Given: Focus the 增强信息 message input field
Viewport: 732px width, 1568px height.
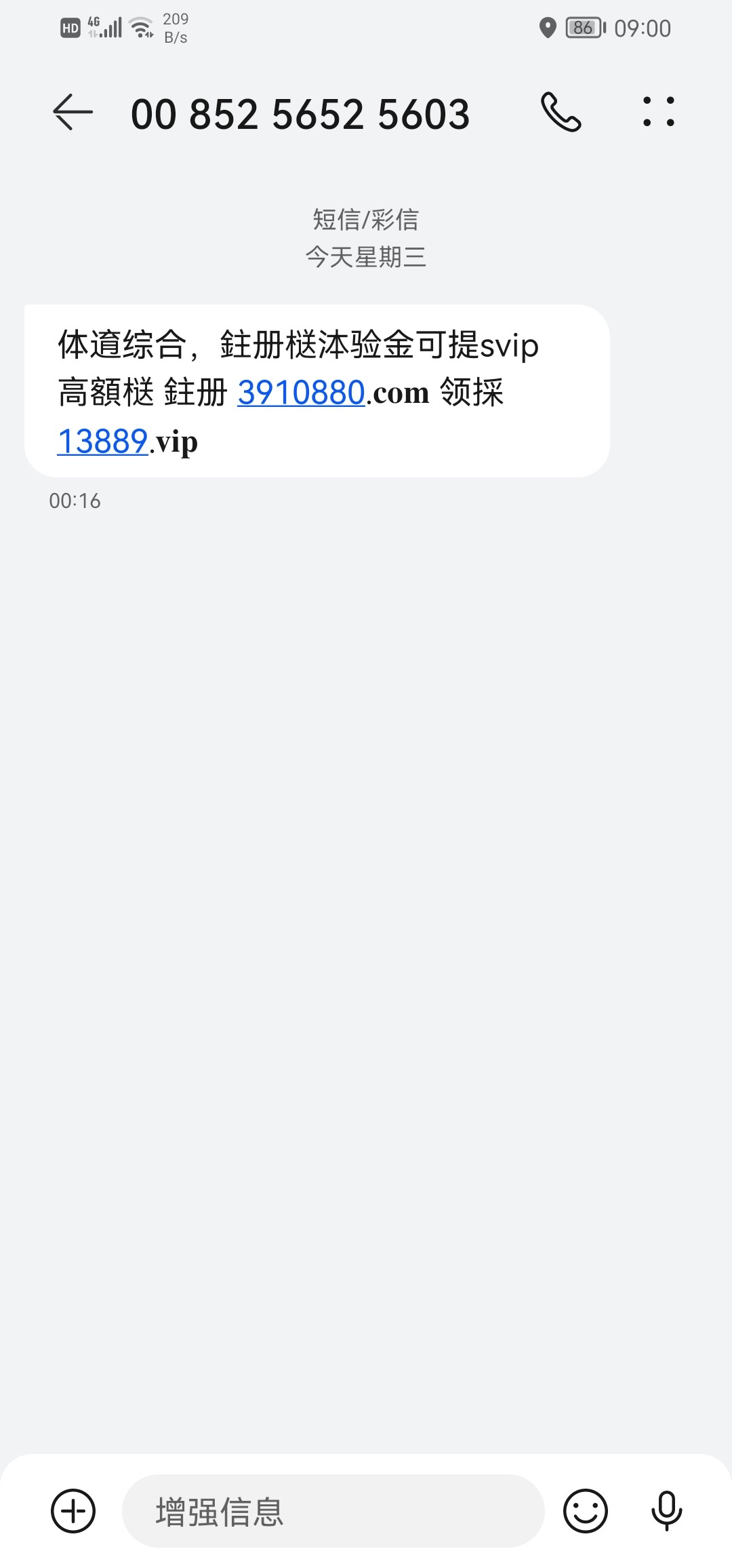Looking at the screenshot, I should tap(332, 1511).
